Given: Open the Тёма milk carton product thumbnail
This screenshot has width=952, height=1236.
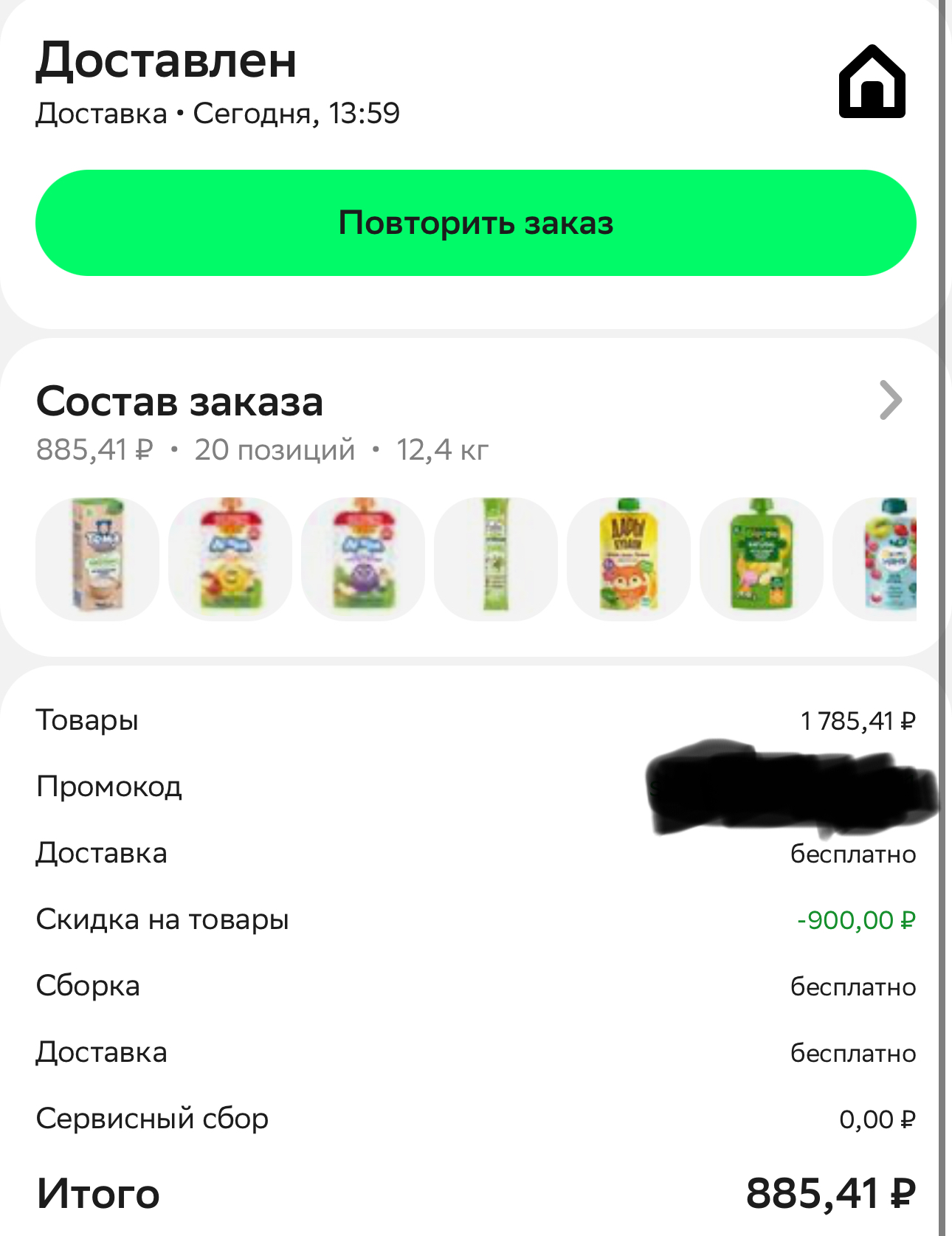Looking at the screenshot, I should [97, 559].
